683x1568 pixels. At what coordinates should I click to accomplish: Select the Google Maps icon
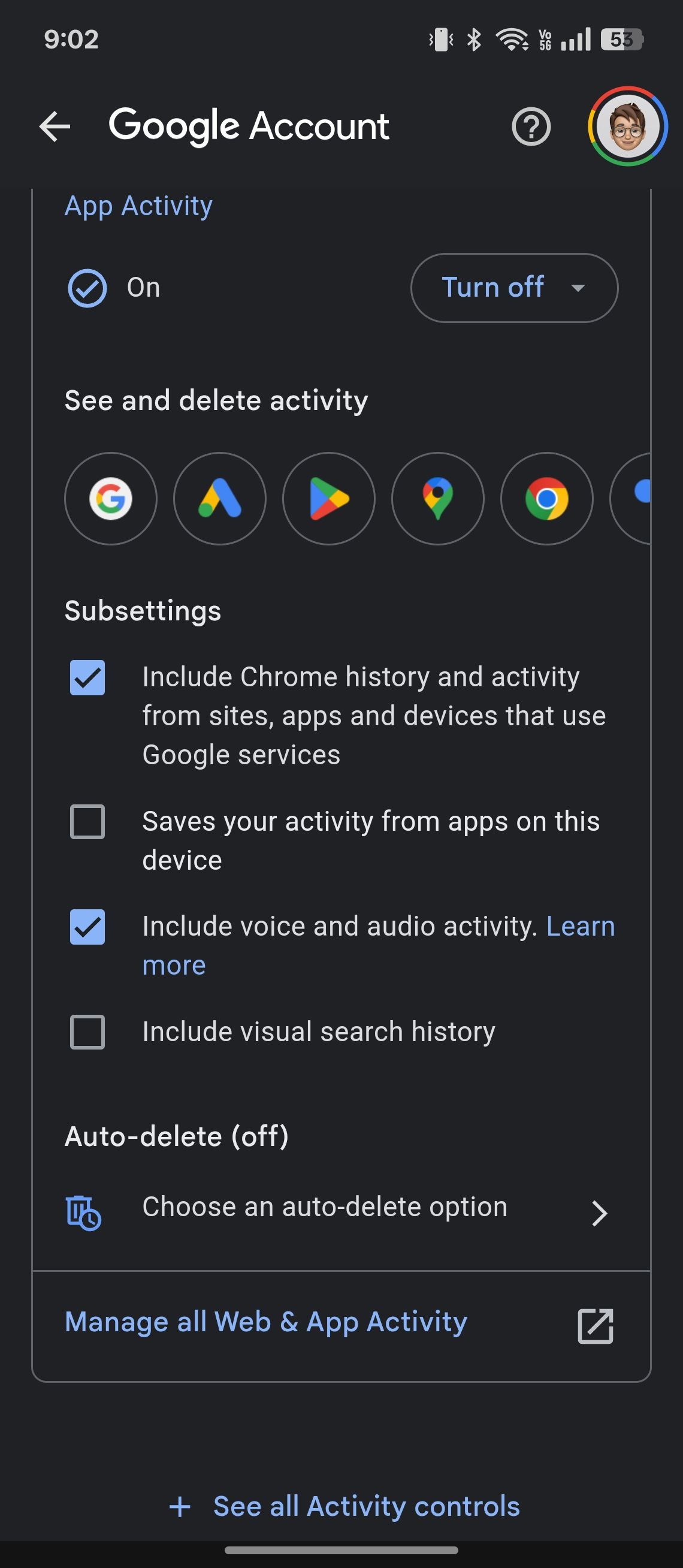[438, 499]
